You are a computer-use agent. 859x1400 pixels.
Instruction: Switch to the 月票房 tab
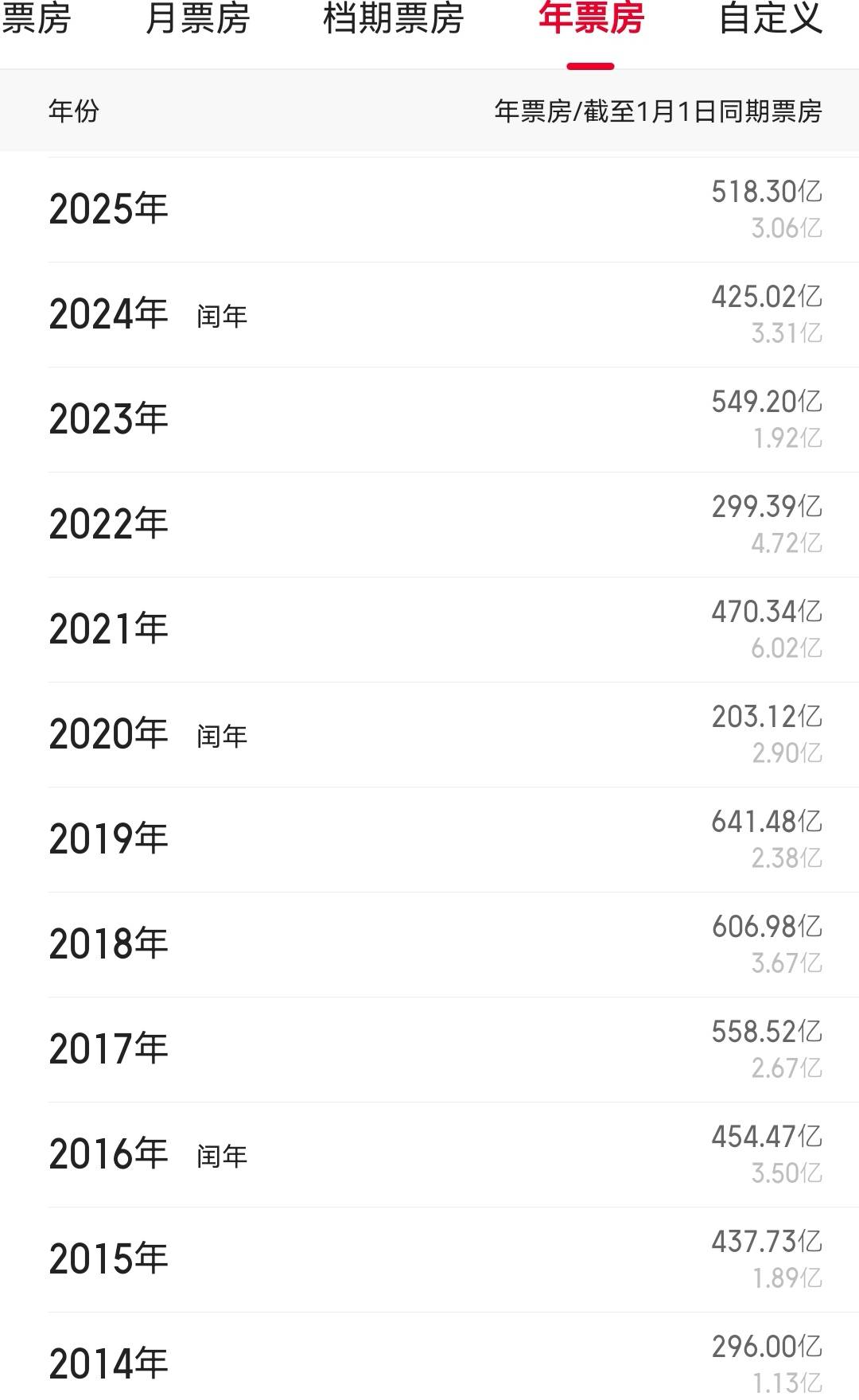[x=197, y=19]
